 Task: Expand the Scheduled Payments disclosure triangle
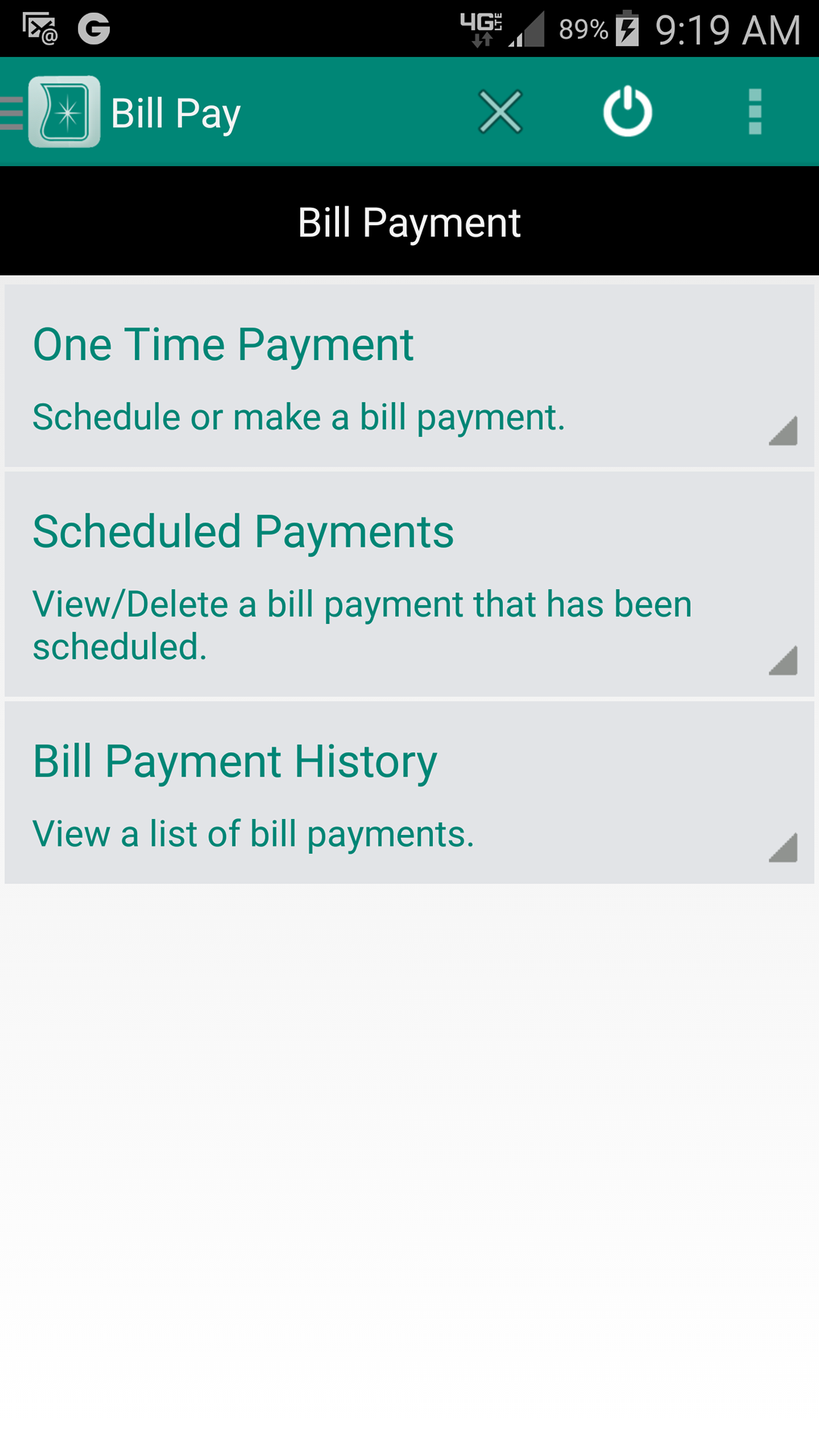pos(783,661)
